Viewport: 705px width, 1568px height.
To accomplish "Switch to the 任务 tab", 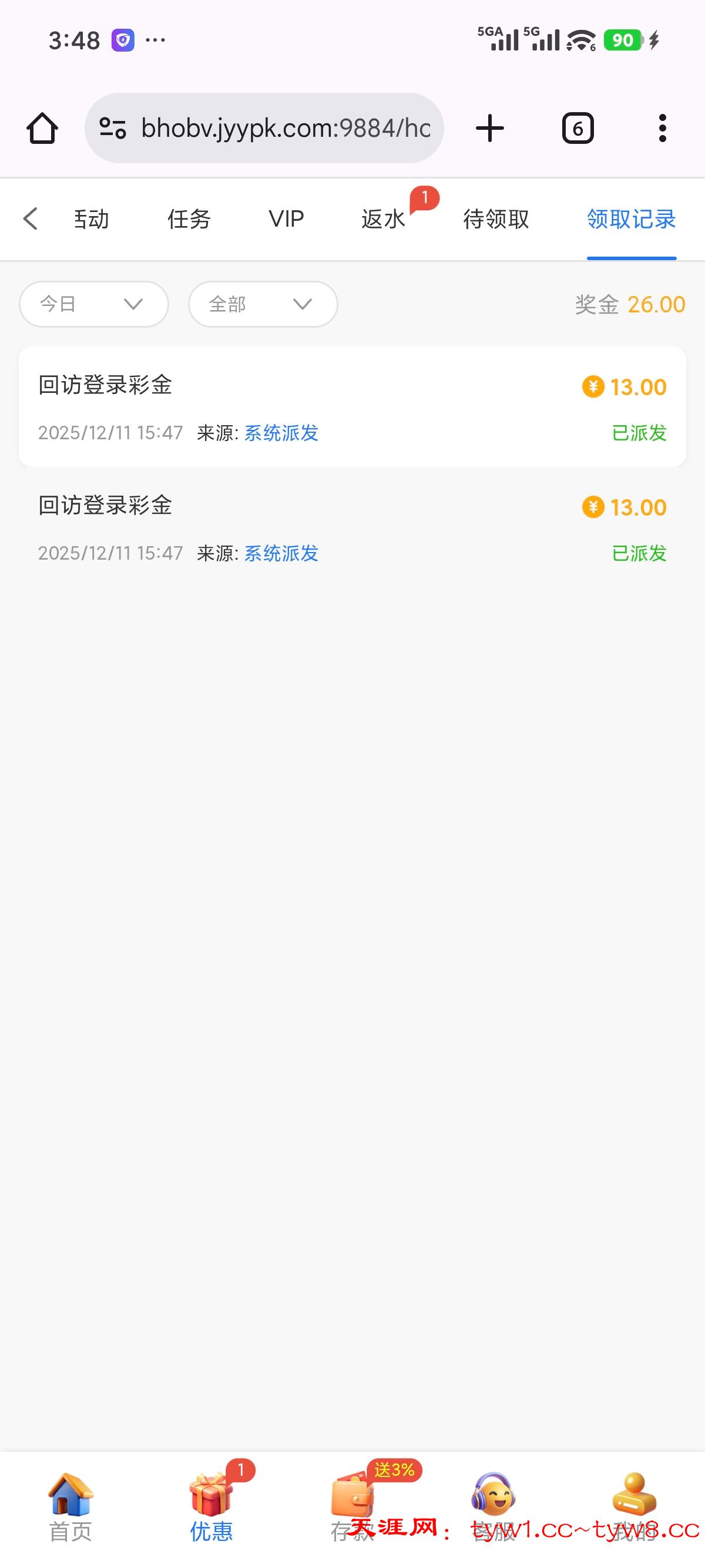I will click(189, 219).
